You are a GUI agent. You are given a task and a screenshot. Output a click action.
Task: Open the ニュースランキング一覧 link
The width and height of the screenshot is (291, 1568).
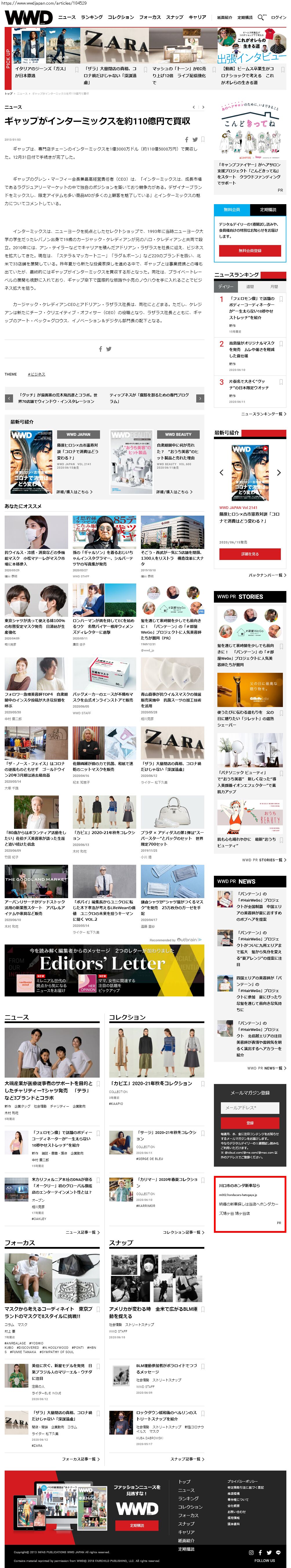click(263, 414)
